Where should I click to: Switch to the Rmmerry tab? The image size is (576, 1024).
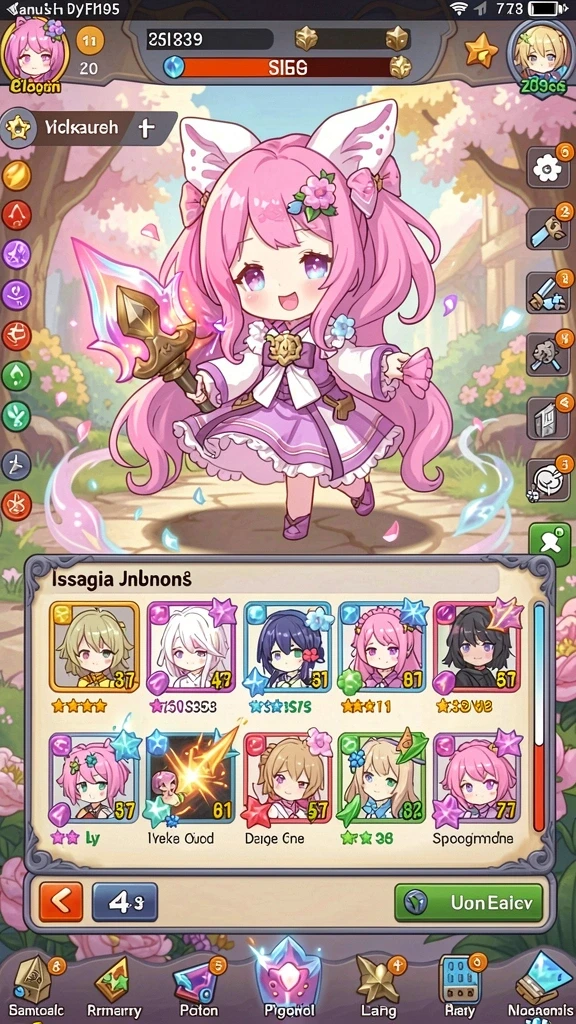(x=114, y=986)
